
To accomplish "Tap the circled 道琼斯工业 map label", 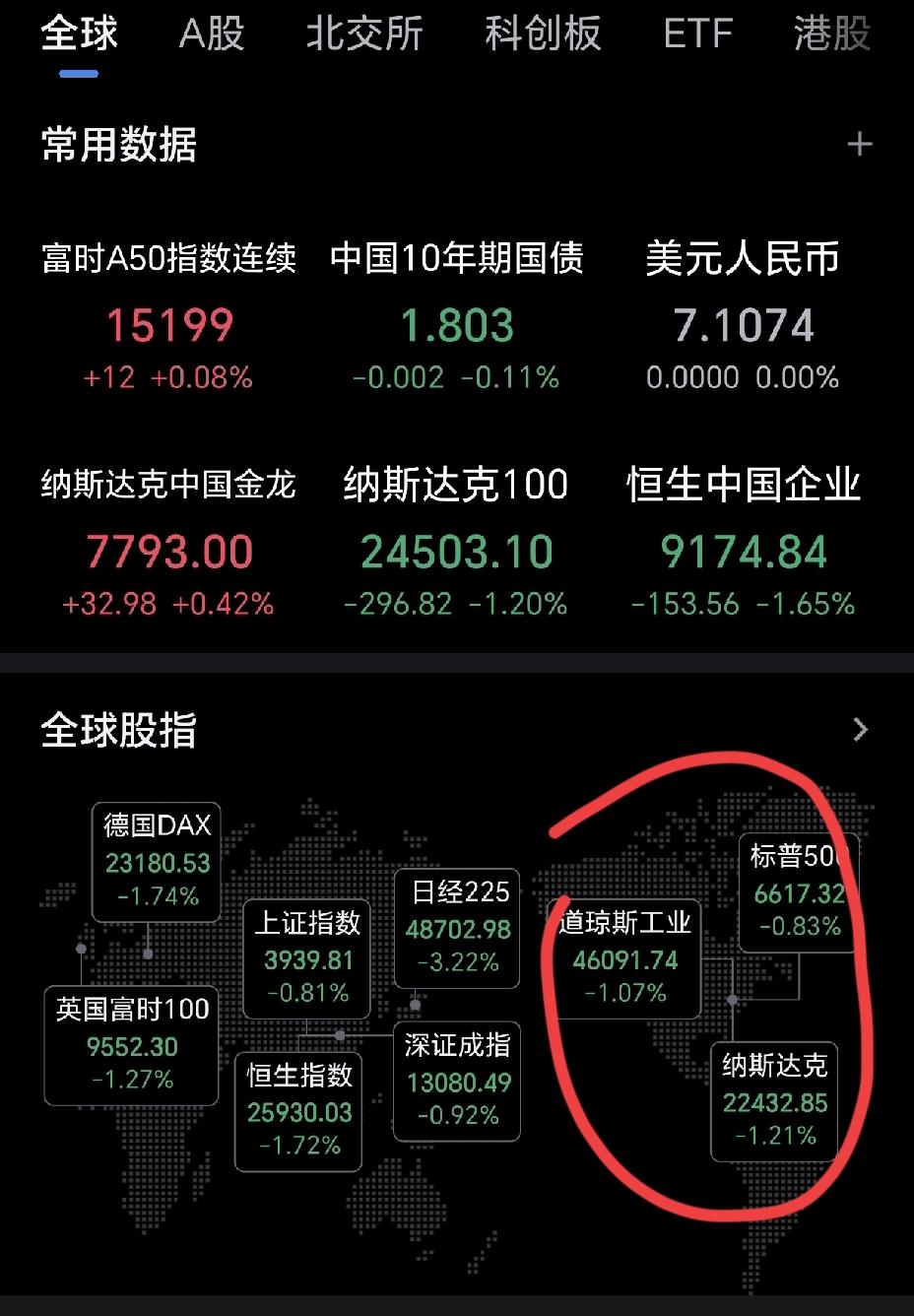I will pyautogui.click(x=624, y=960).
